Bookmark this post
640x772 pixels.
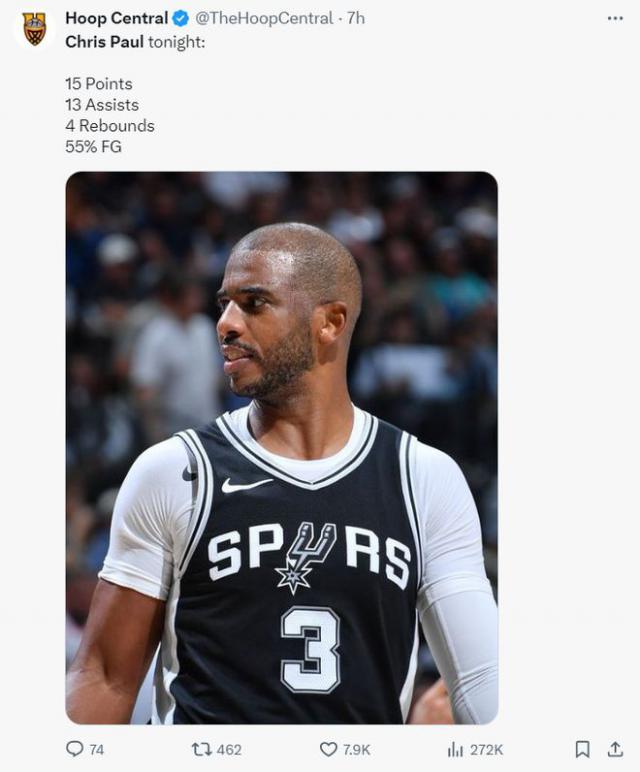tap(582, 749)
